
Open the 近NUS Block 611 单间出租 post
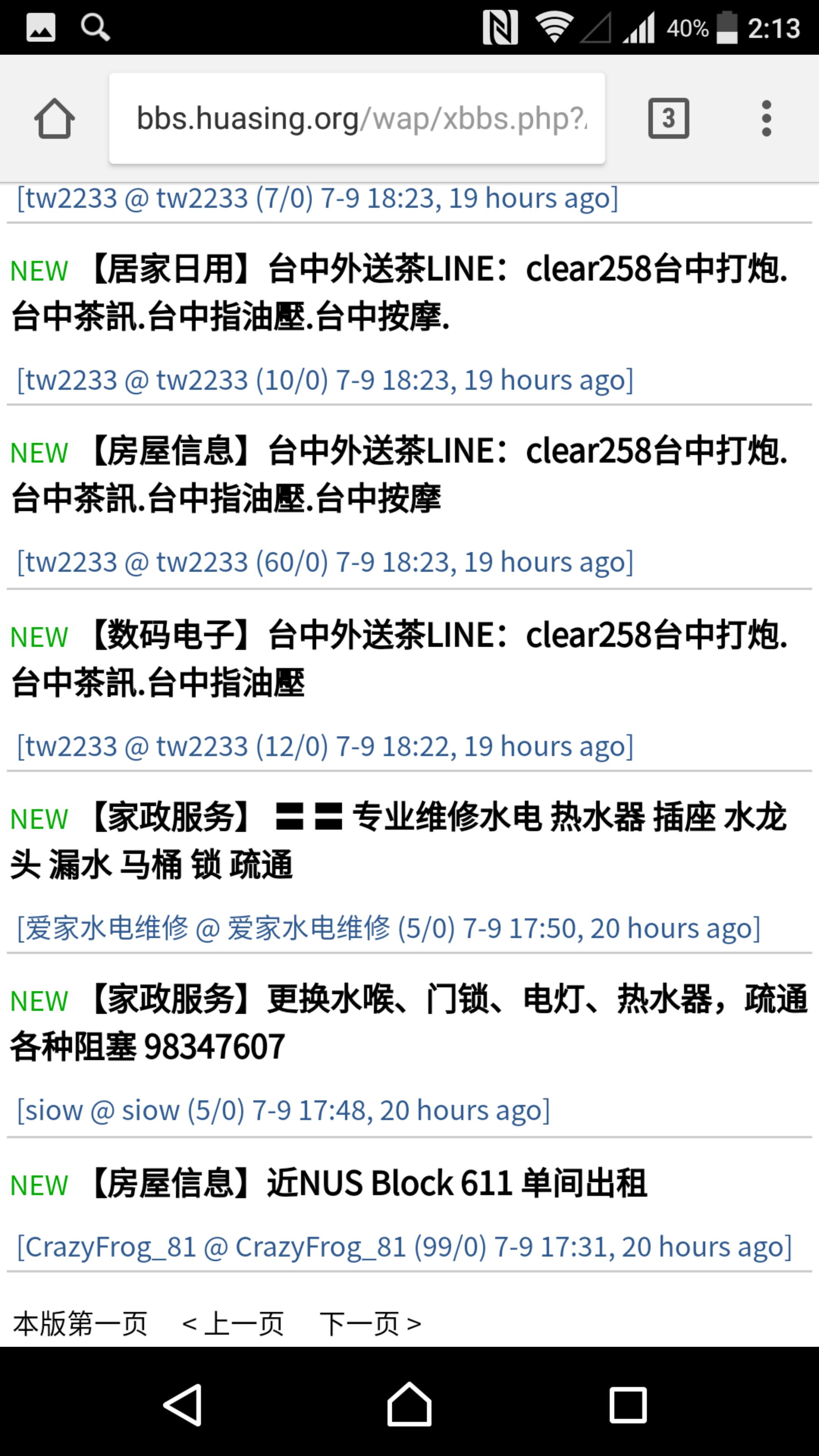pos(367,1183)
